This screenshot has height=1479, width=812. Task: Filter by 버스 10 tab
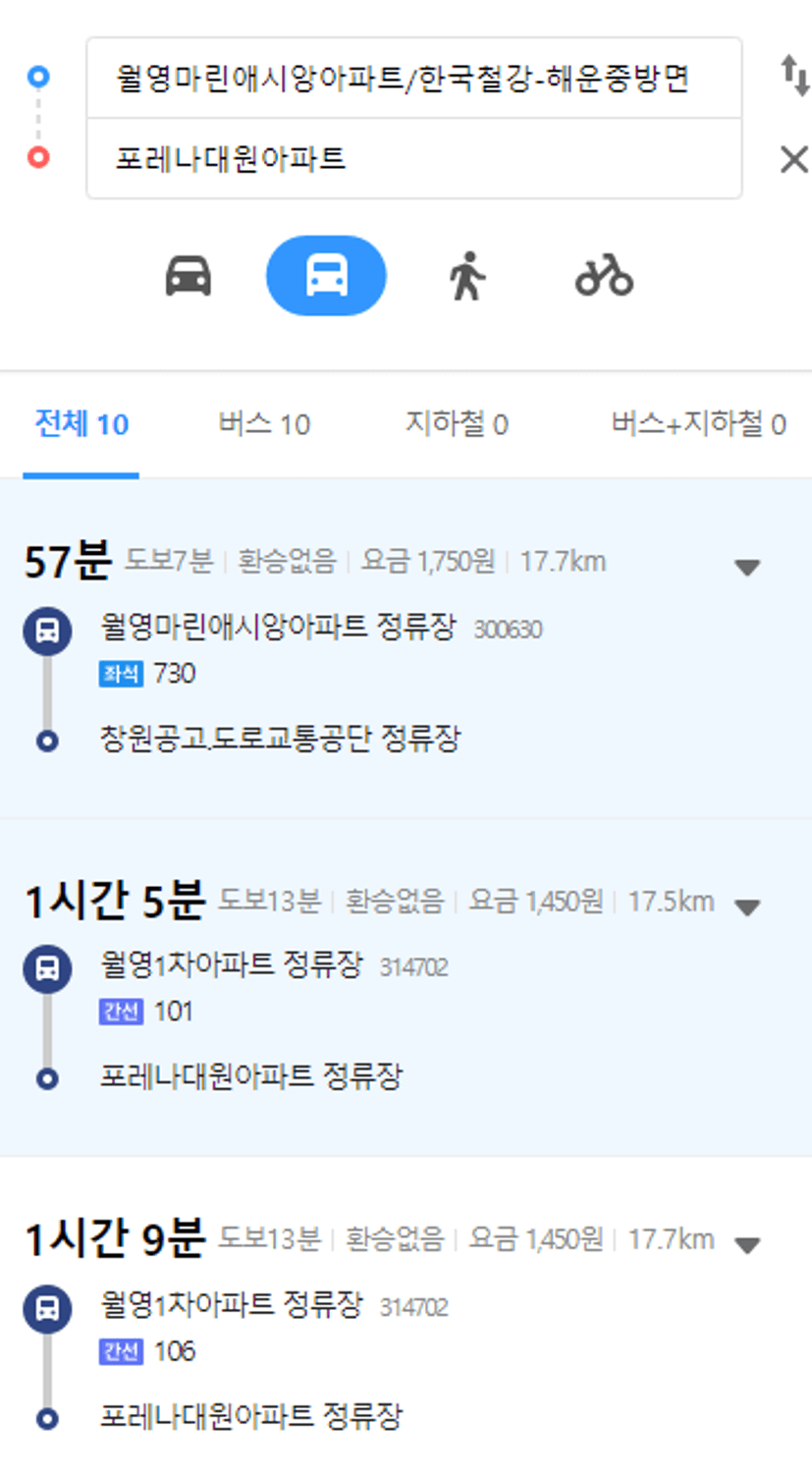(x=264, y=424)
